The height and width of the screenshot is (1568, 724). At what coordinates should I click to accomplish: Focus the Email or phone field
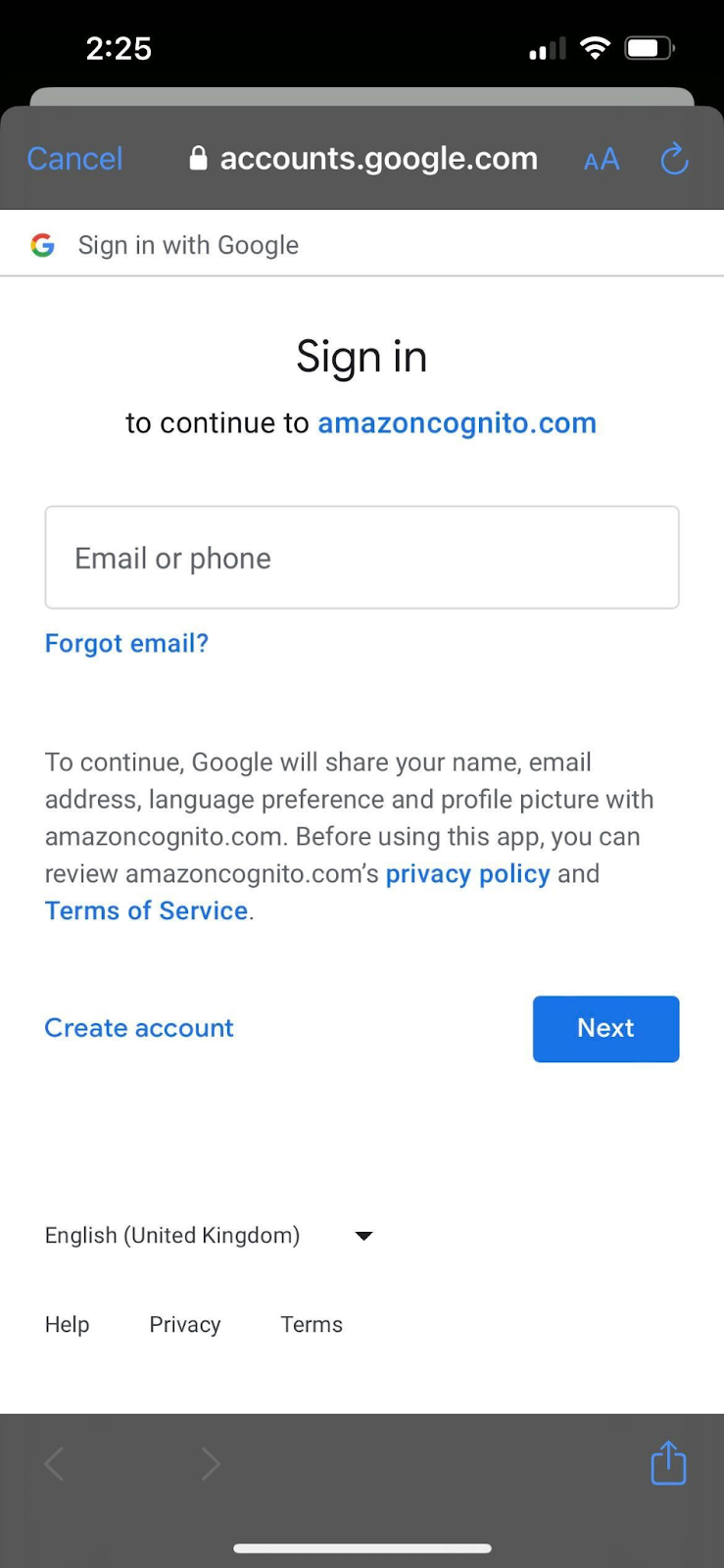362,558
